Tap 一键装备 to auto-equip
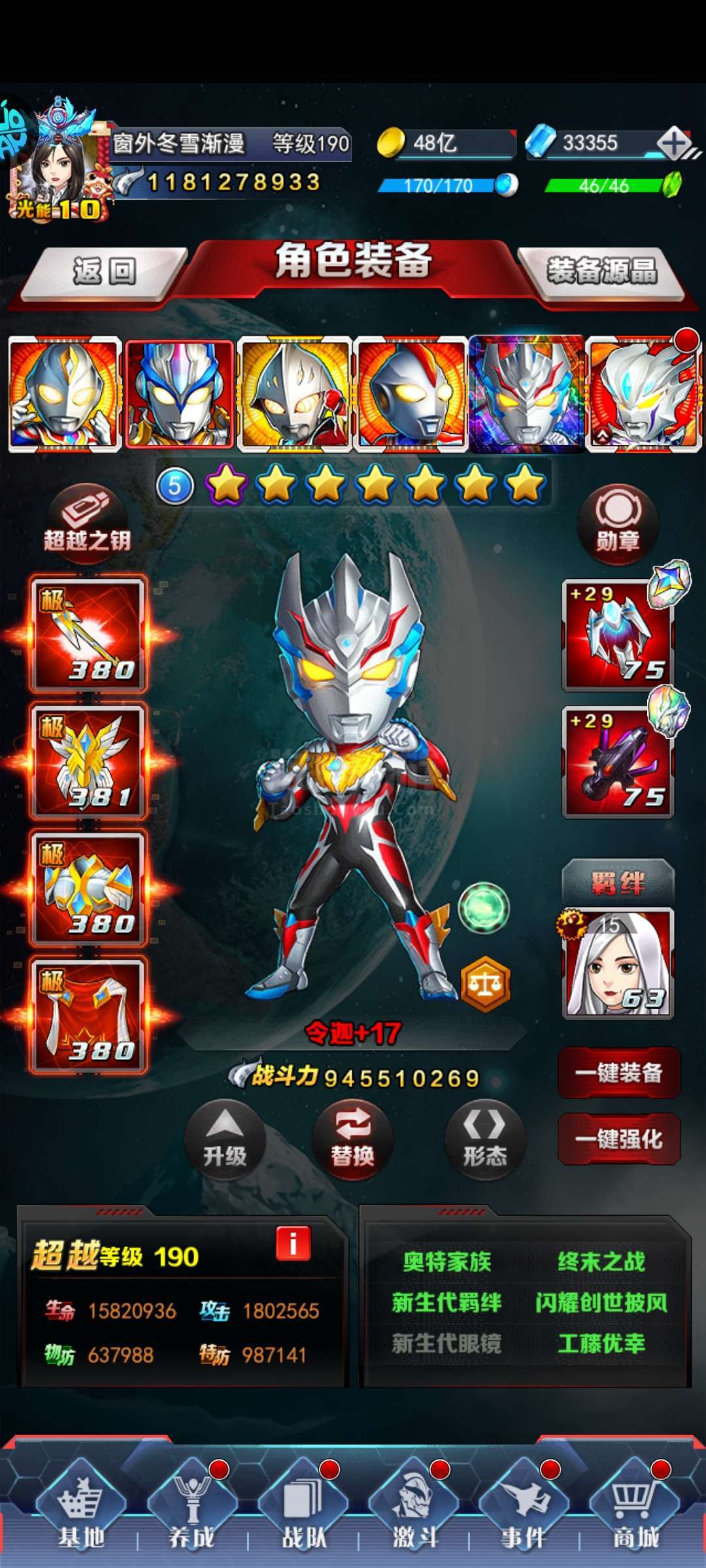706x1568 pixels. coord(618,1073)
